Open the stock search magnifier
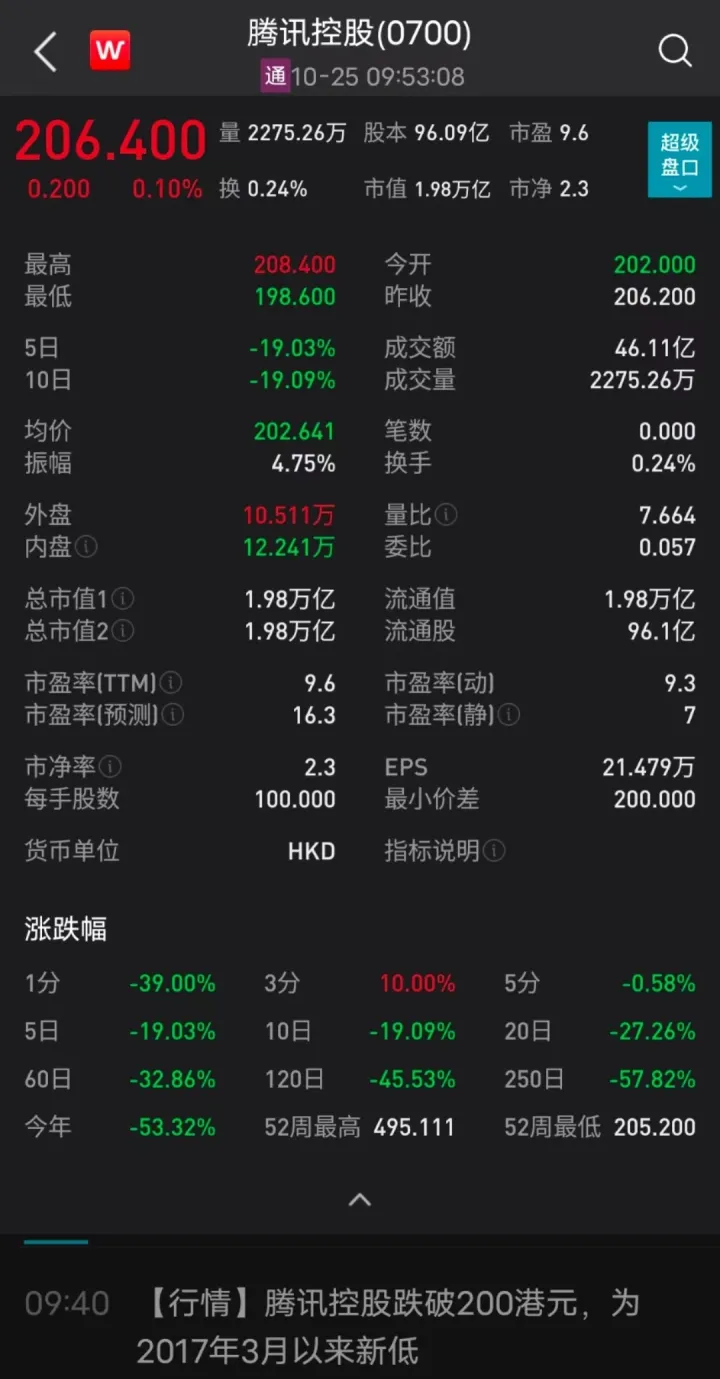 [x=675, y=51]
